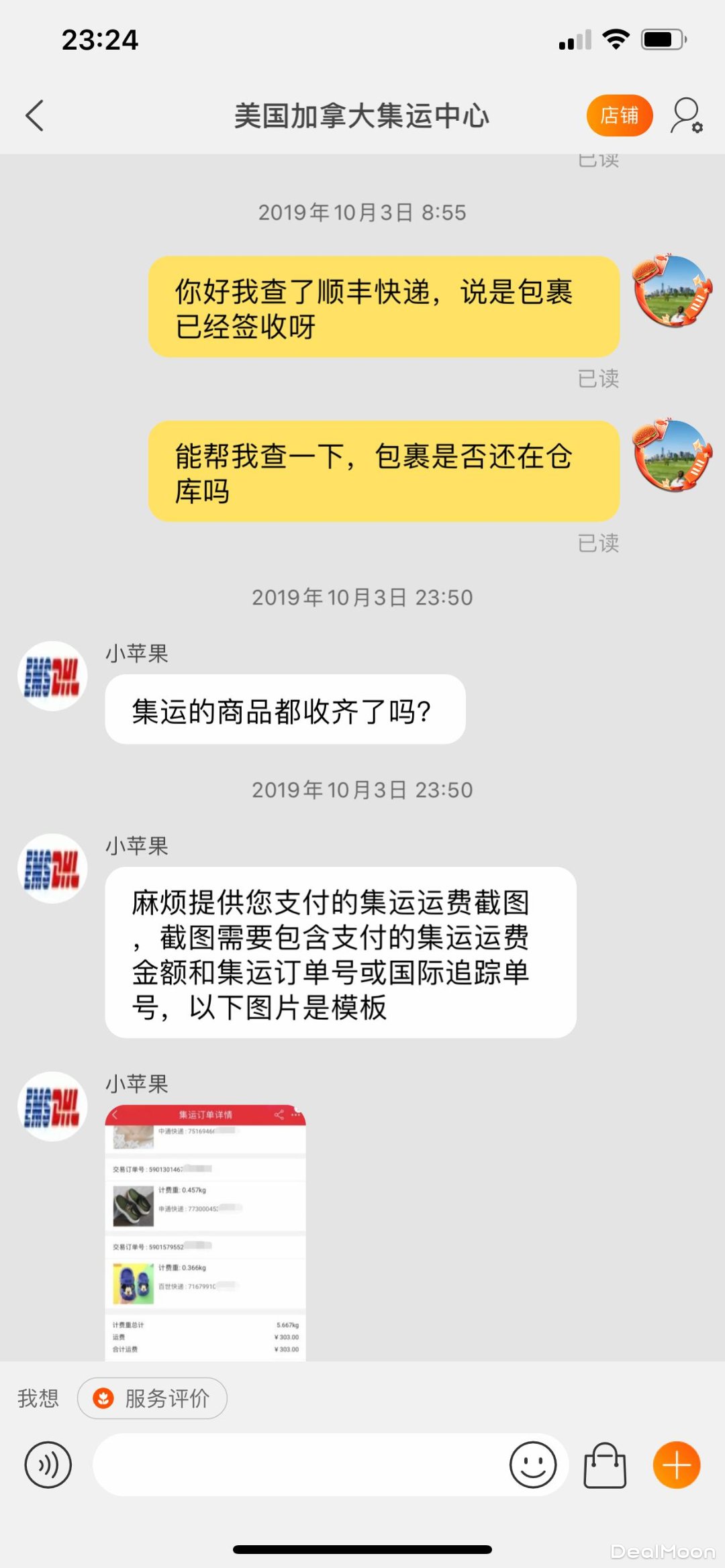
Task: Tap the 服务评价 service rating chip
Action: click(152, 1398)
